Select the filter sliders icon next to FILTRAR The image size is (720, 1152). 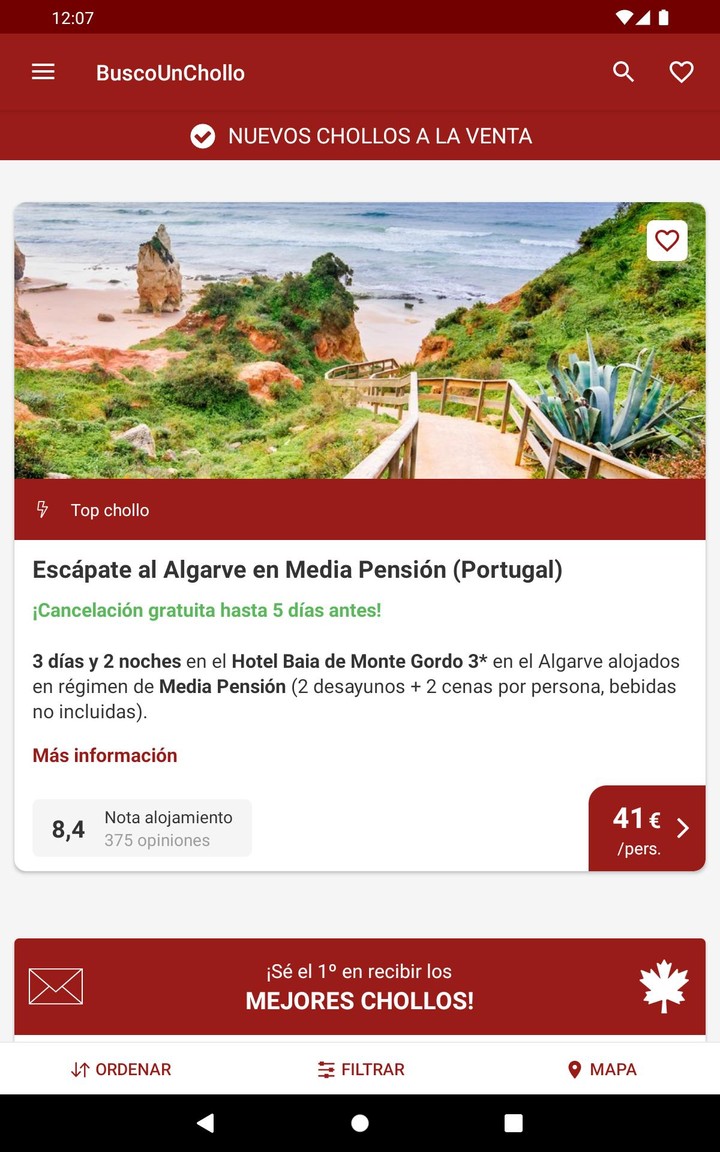pyautogui.click(x=326, y=1069)
